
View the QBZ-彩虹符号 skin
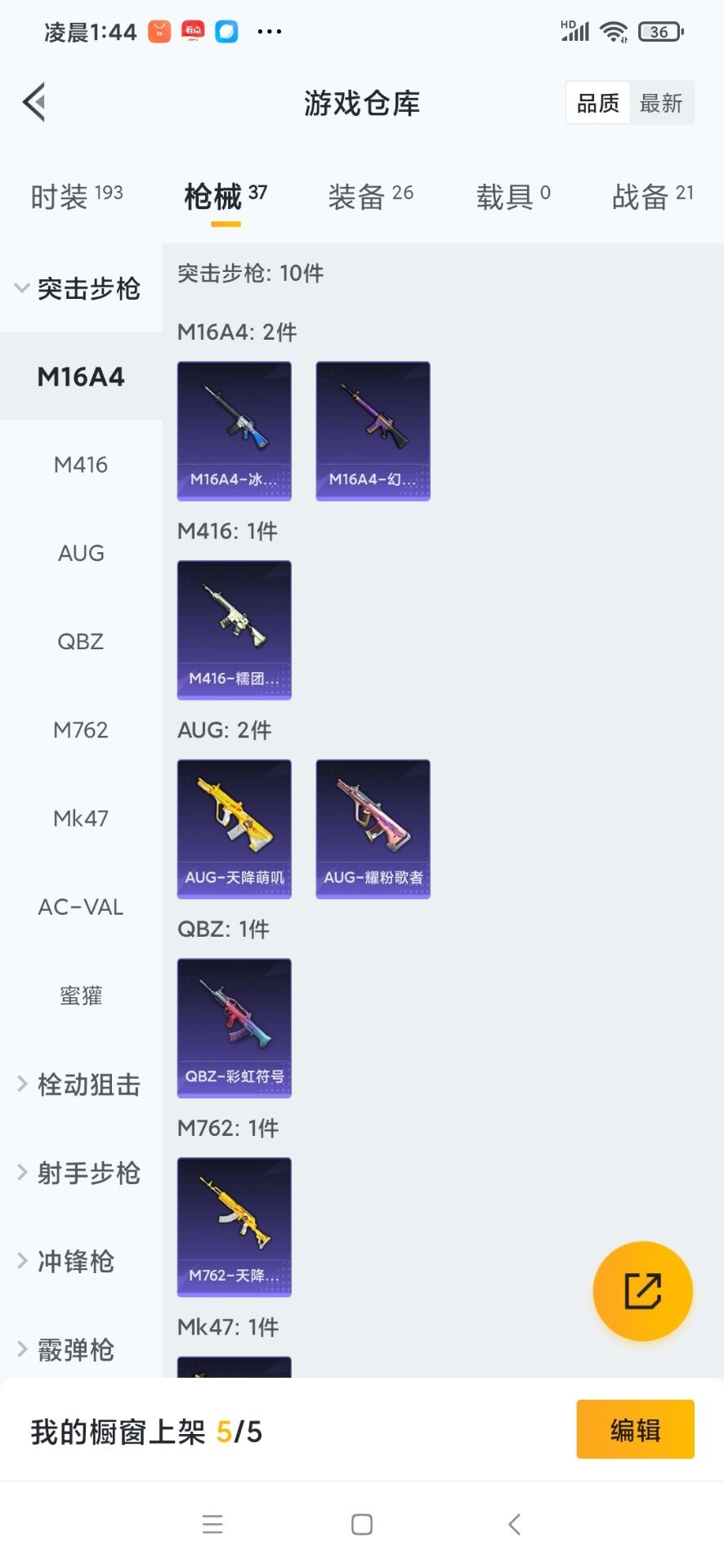235,1027
